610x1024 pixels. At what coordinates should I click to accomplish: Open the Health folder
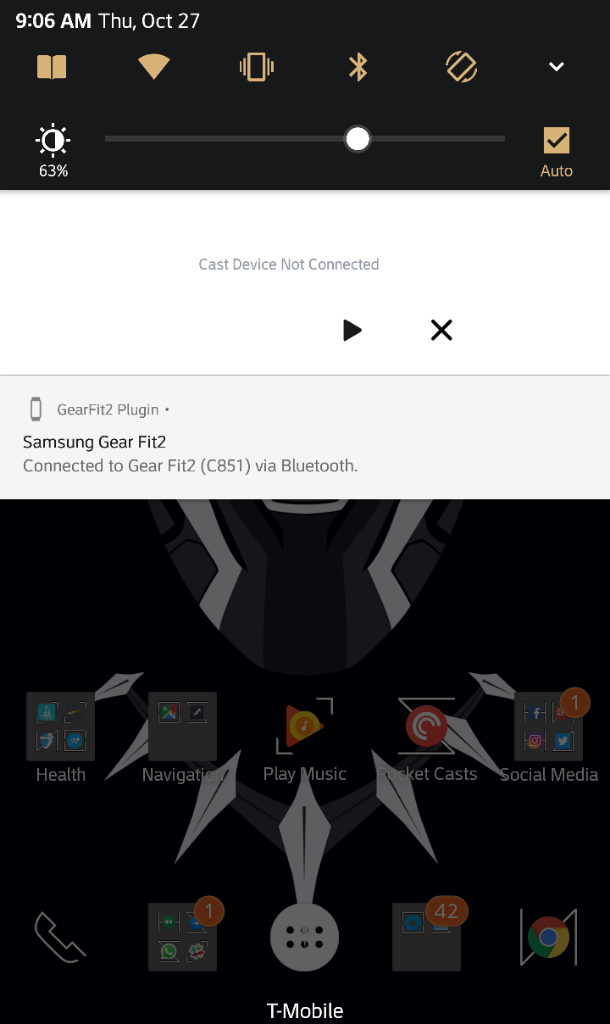61,727
